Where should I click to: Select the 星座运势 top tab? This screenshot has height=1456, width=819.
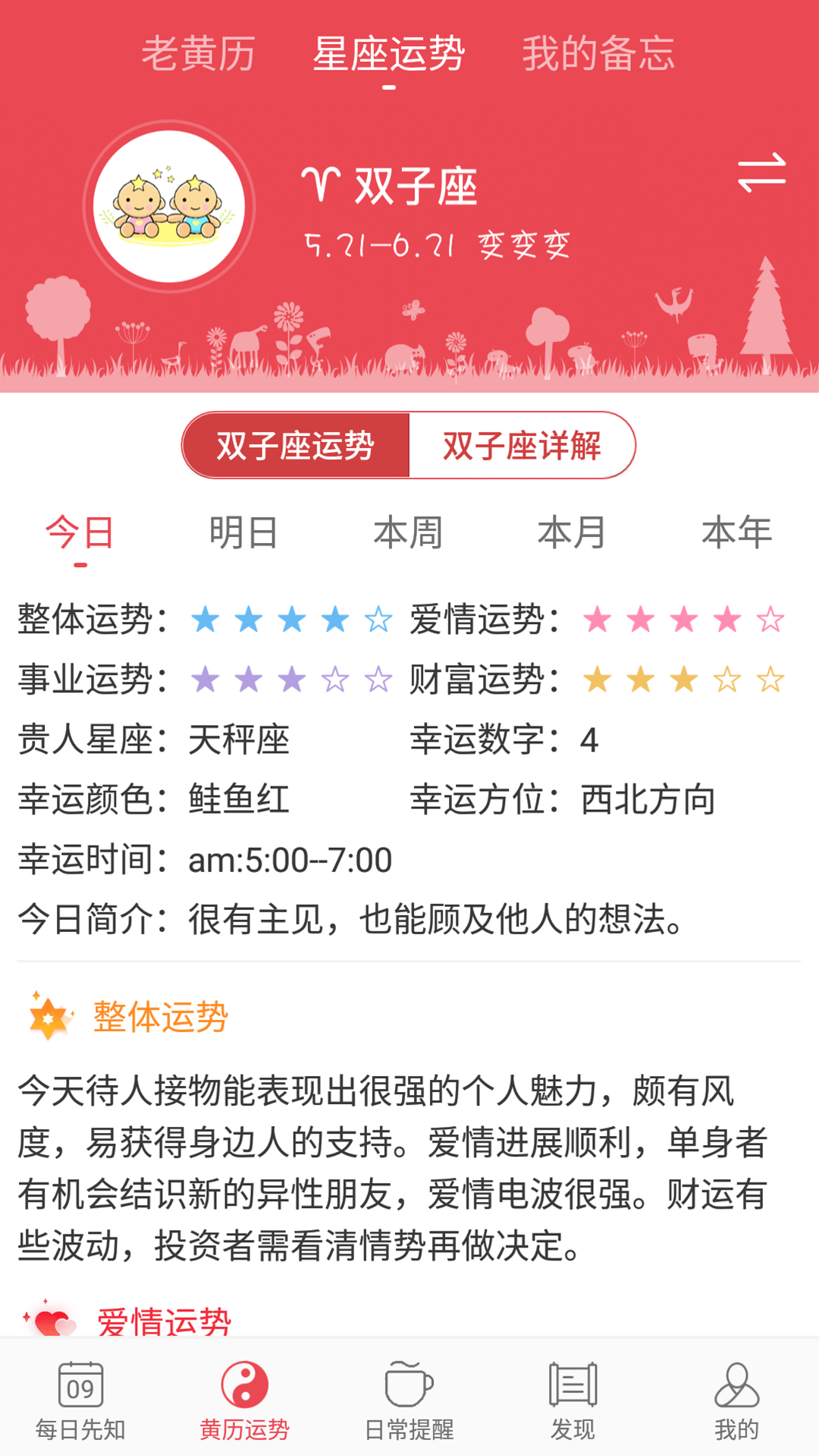pyautogui.click(x=389, y=55)
